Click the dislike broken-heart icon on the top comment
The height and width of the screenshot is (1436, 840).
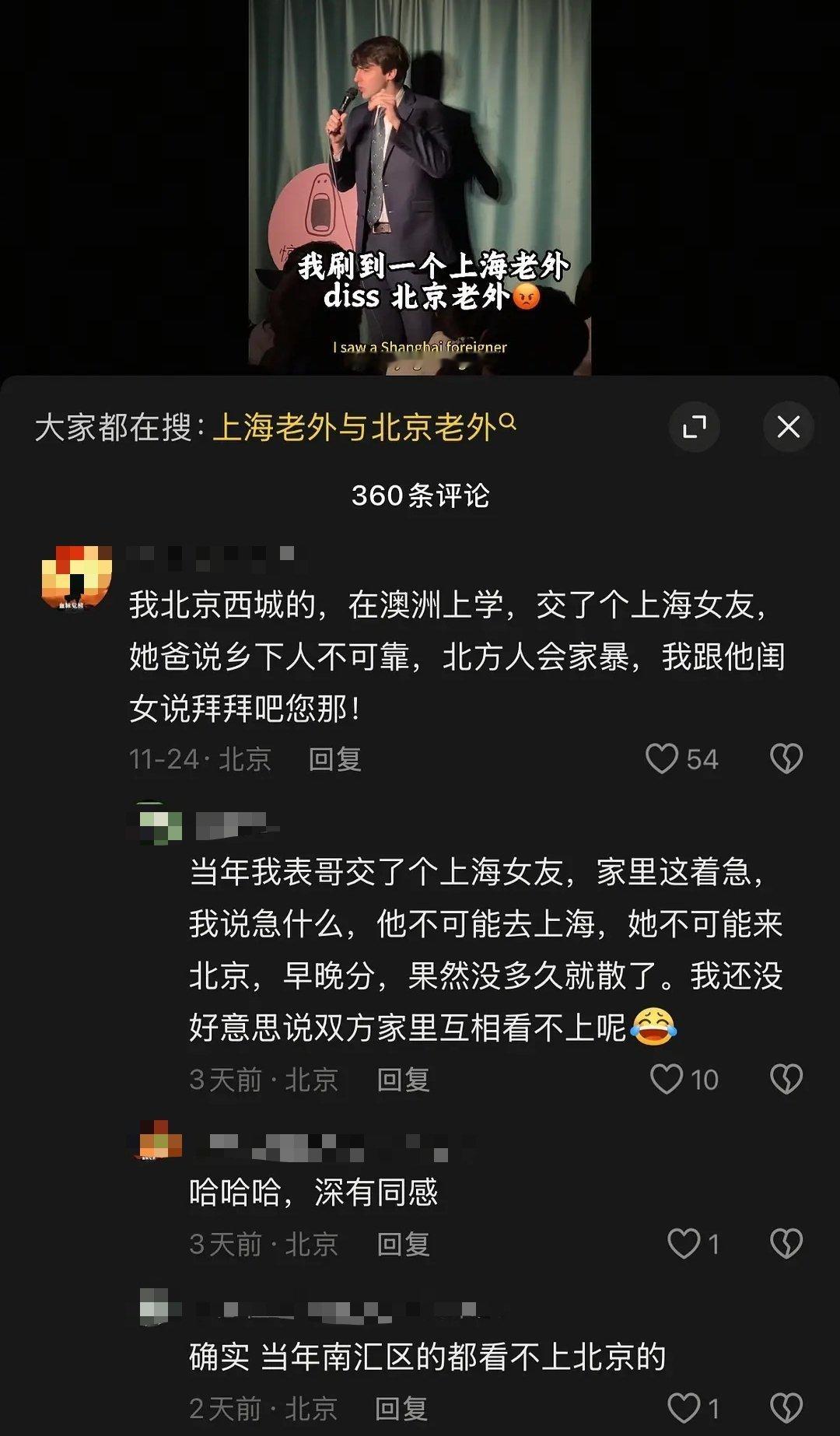pyautogui.click(x=786, y=758)
